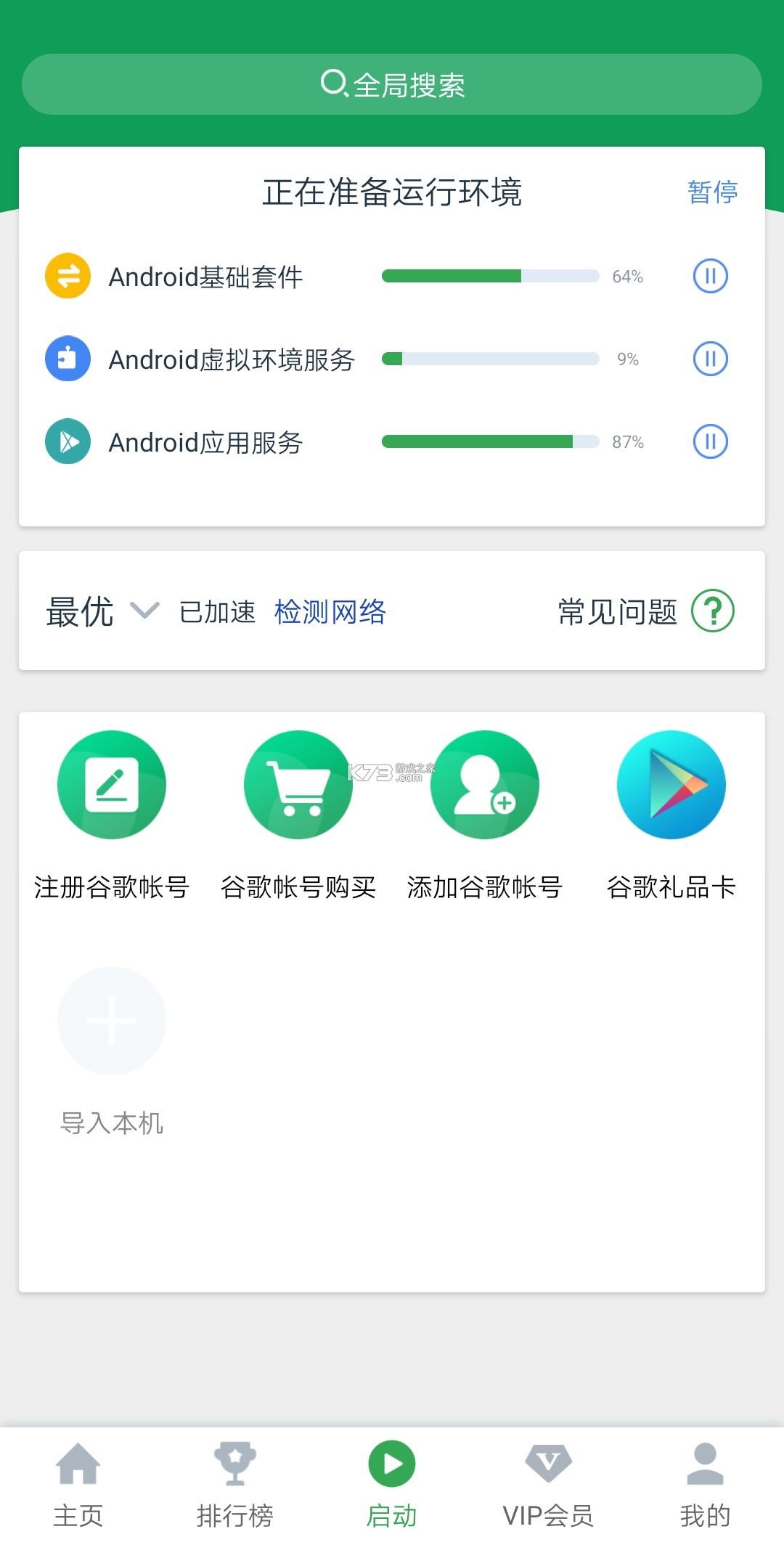This screenshot has height=1545, width=784.
Task: Pause the Android基础套件 download
Action: [710, 276]
